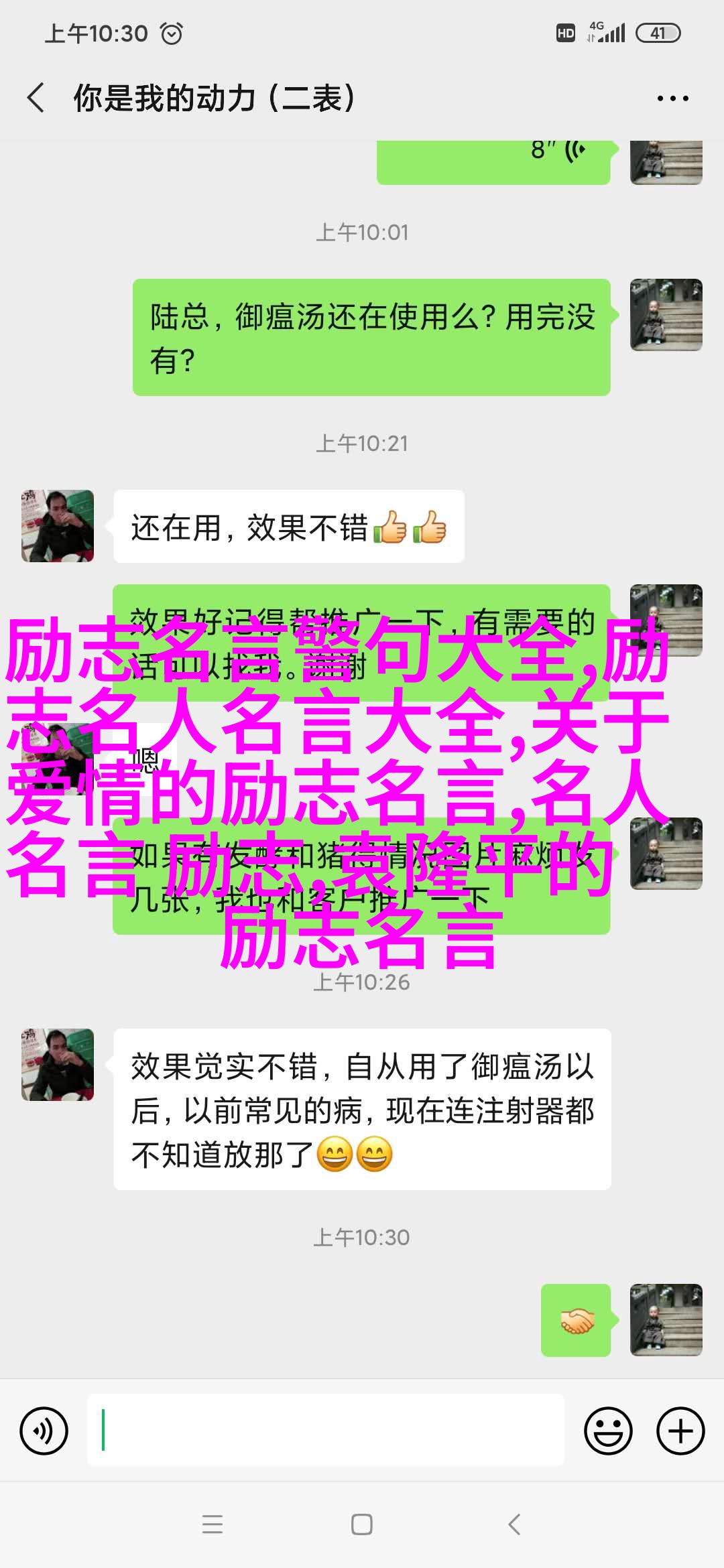
Task: Open avatar beside '还在用，效果不错' message
Action: (58, 526)
